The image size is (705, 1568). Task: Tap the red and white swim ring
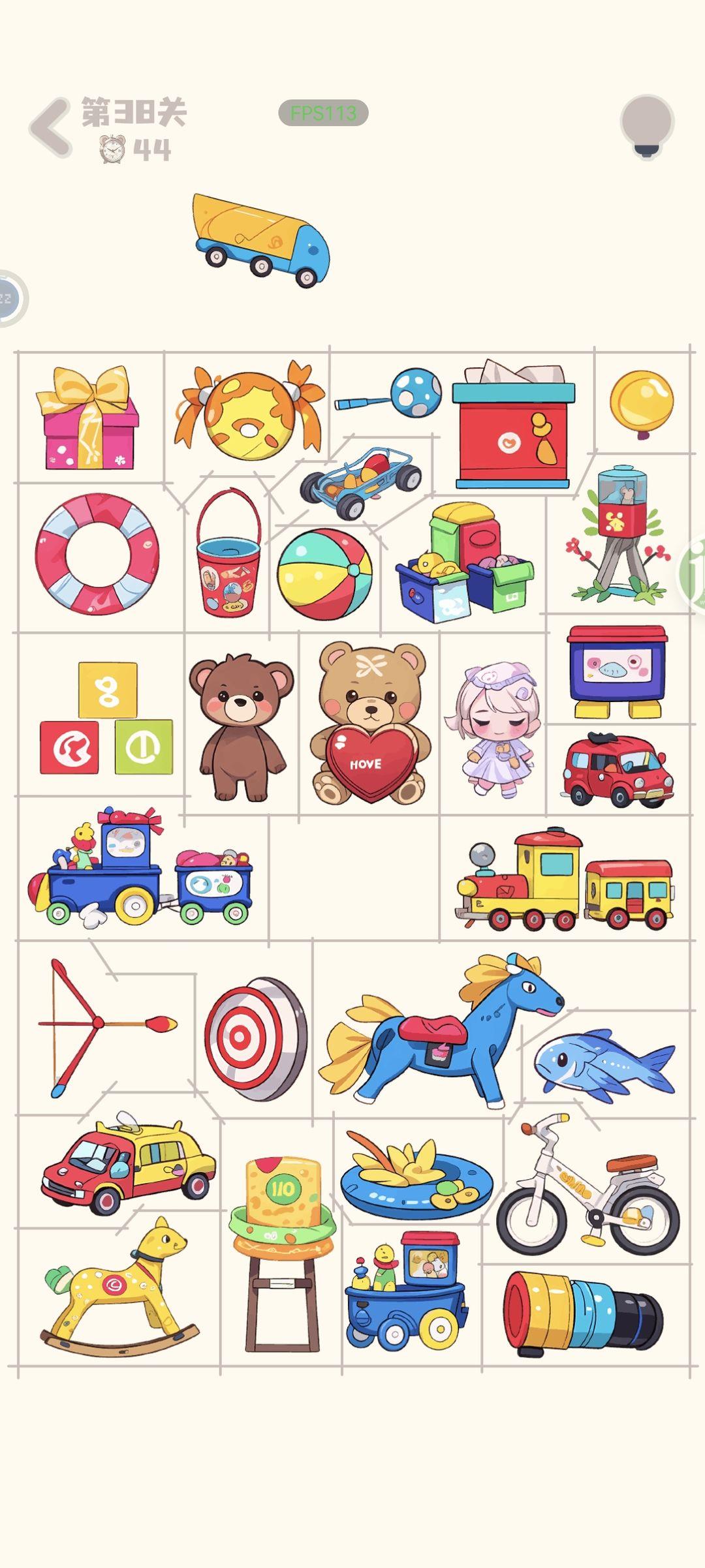tap(97, 554)
